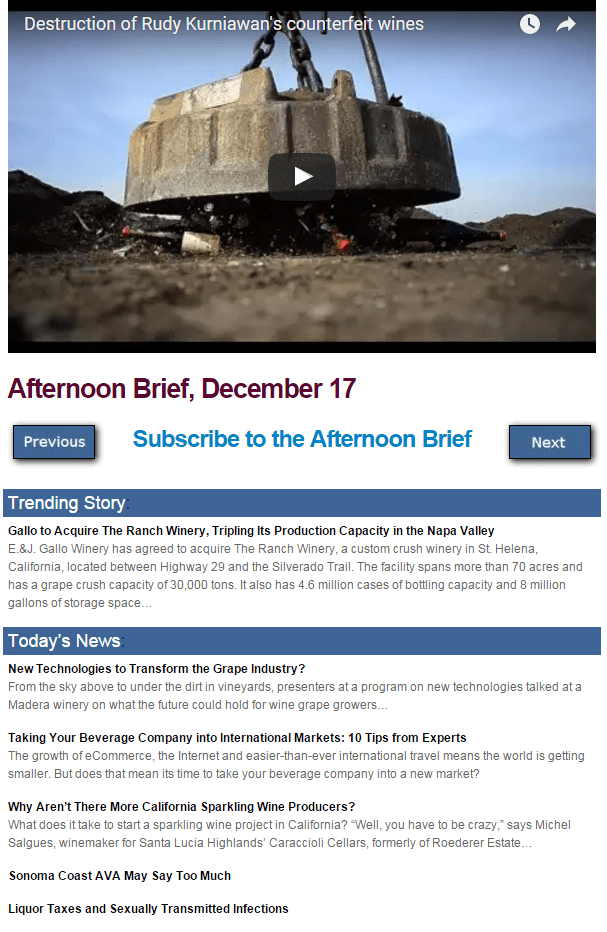Open Taking Your Beverage Company International article
The width and height of the screenshot is (607, 932).
click(x=237, y=738)
